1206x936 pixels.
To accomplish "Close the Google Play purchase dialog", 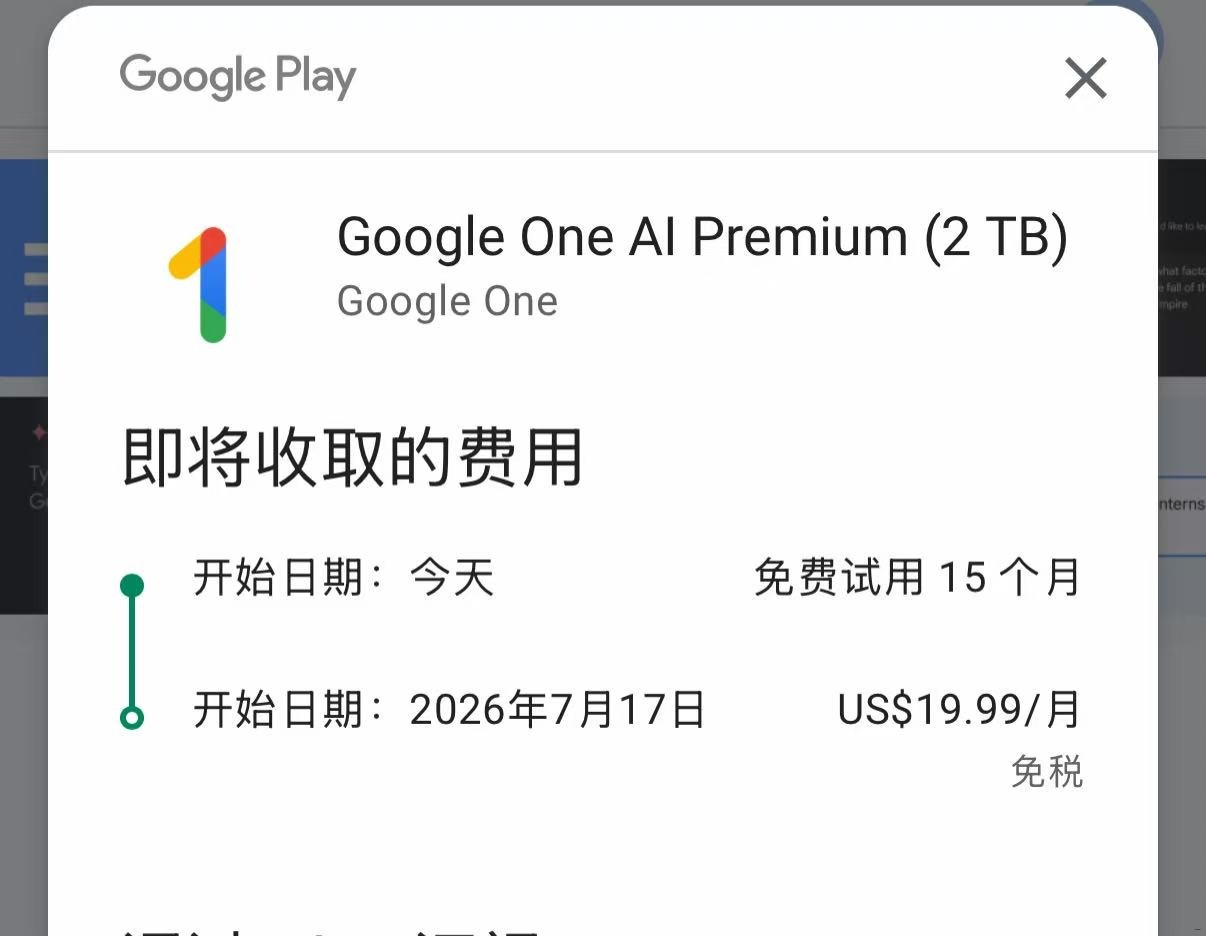I will pos(1085,78).
